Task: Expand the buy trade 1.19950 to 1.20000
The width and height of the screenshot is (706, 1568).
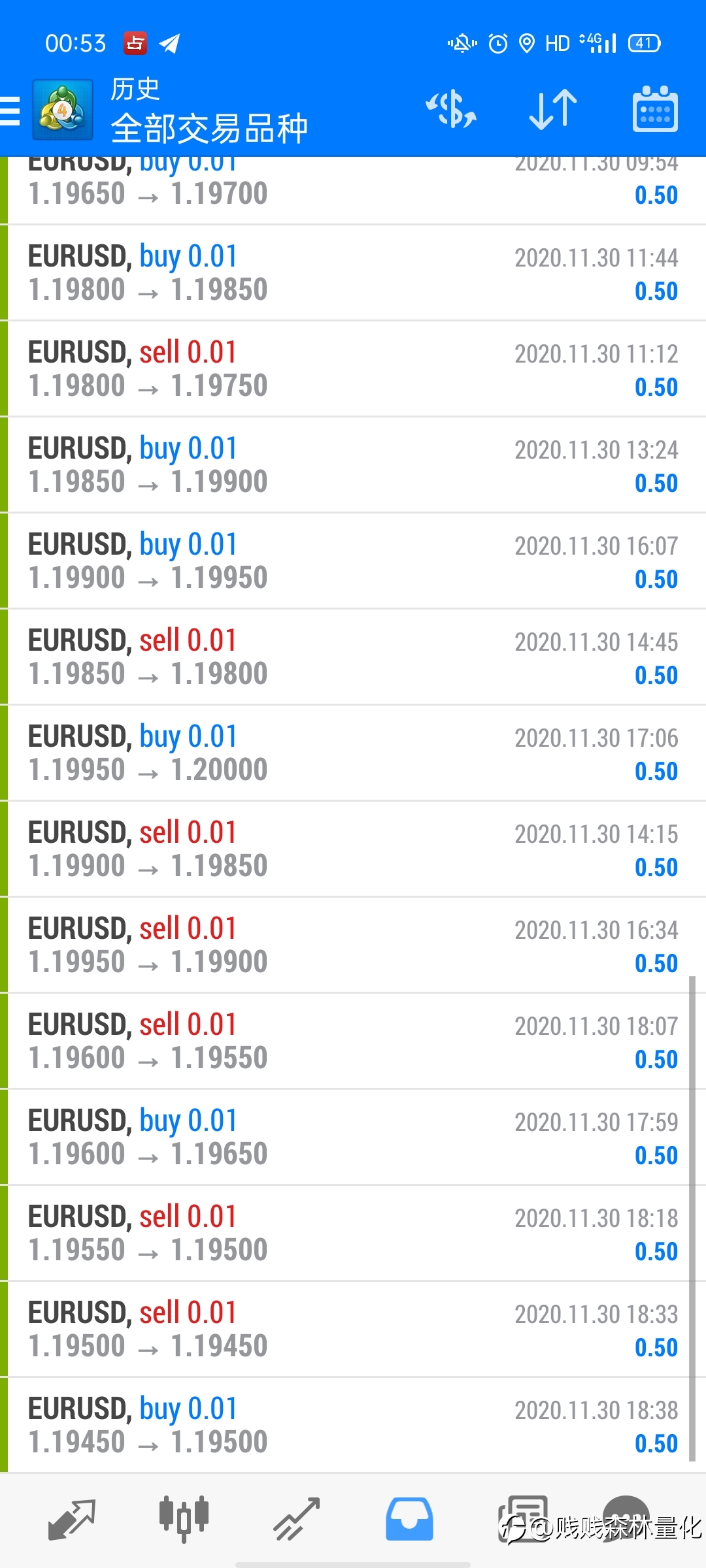Action: [353, 753]
